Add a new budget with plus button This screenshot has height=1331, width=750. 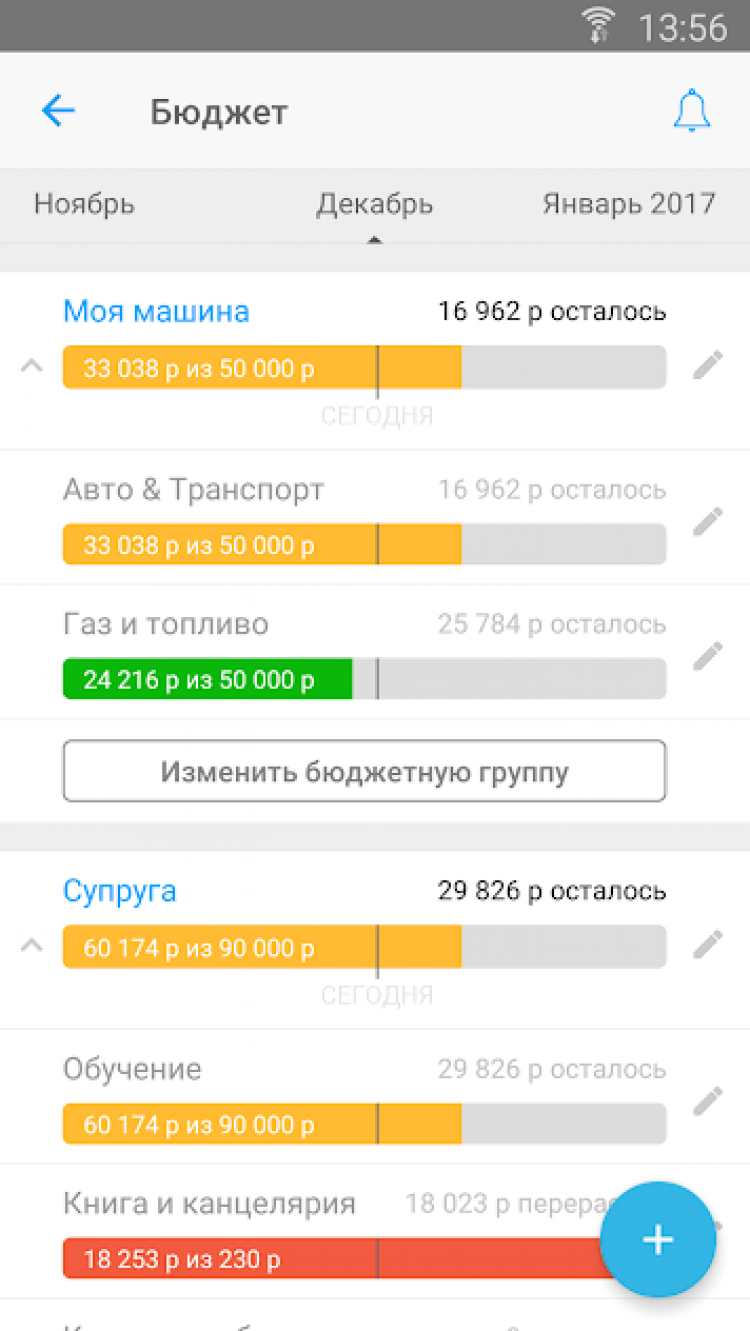657,1240
